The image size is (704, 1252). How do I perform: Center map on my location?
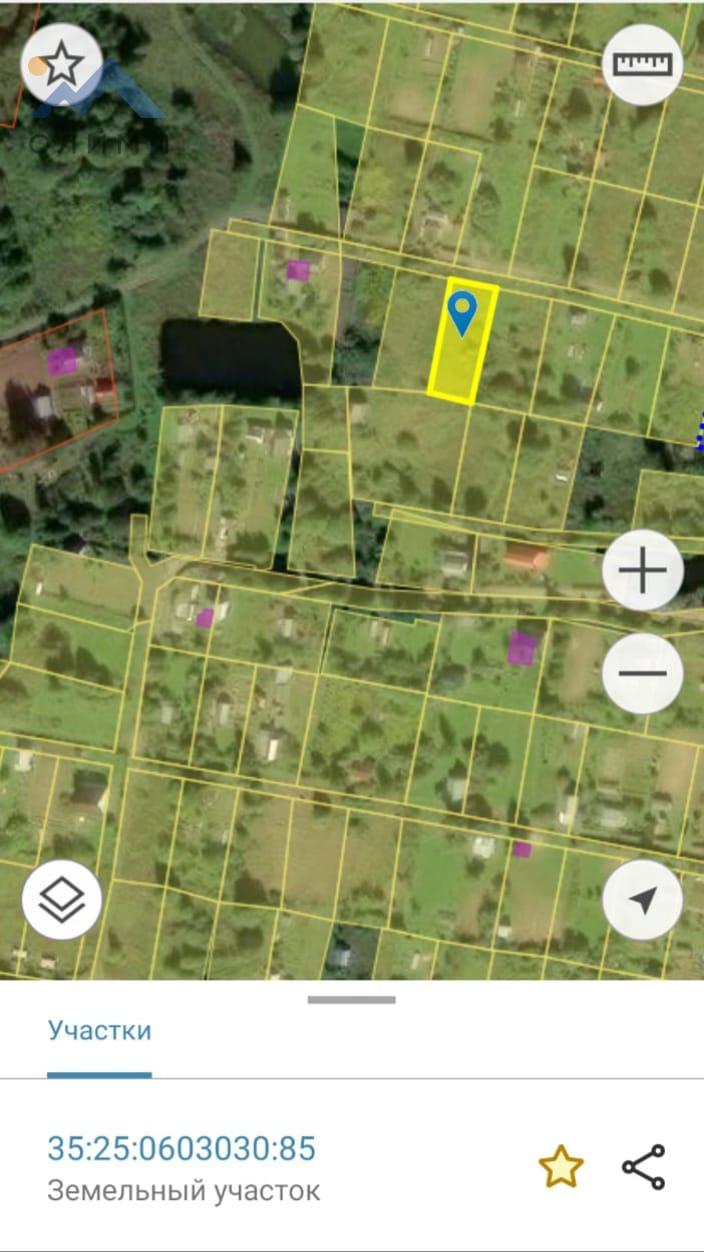(x=643, y=900)
